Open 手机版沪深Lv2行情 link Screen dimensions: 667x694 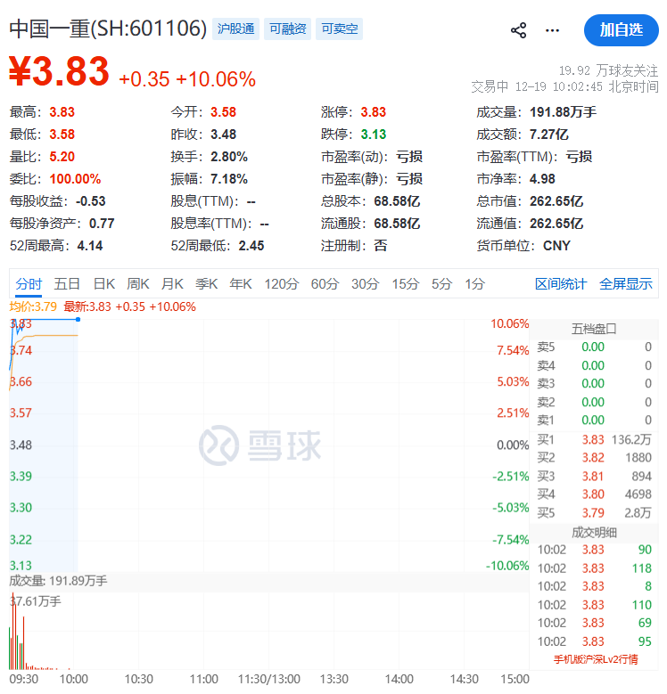coord(595,660)
